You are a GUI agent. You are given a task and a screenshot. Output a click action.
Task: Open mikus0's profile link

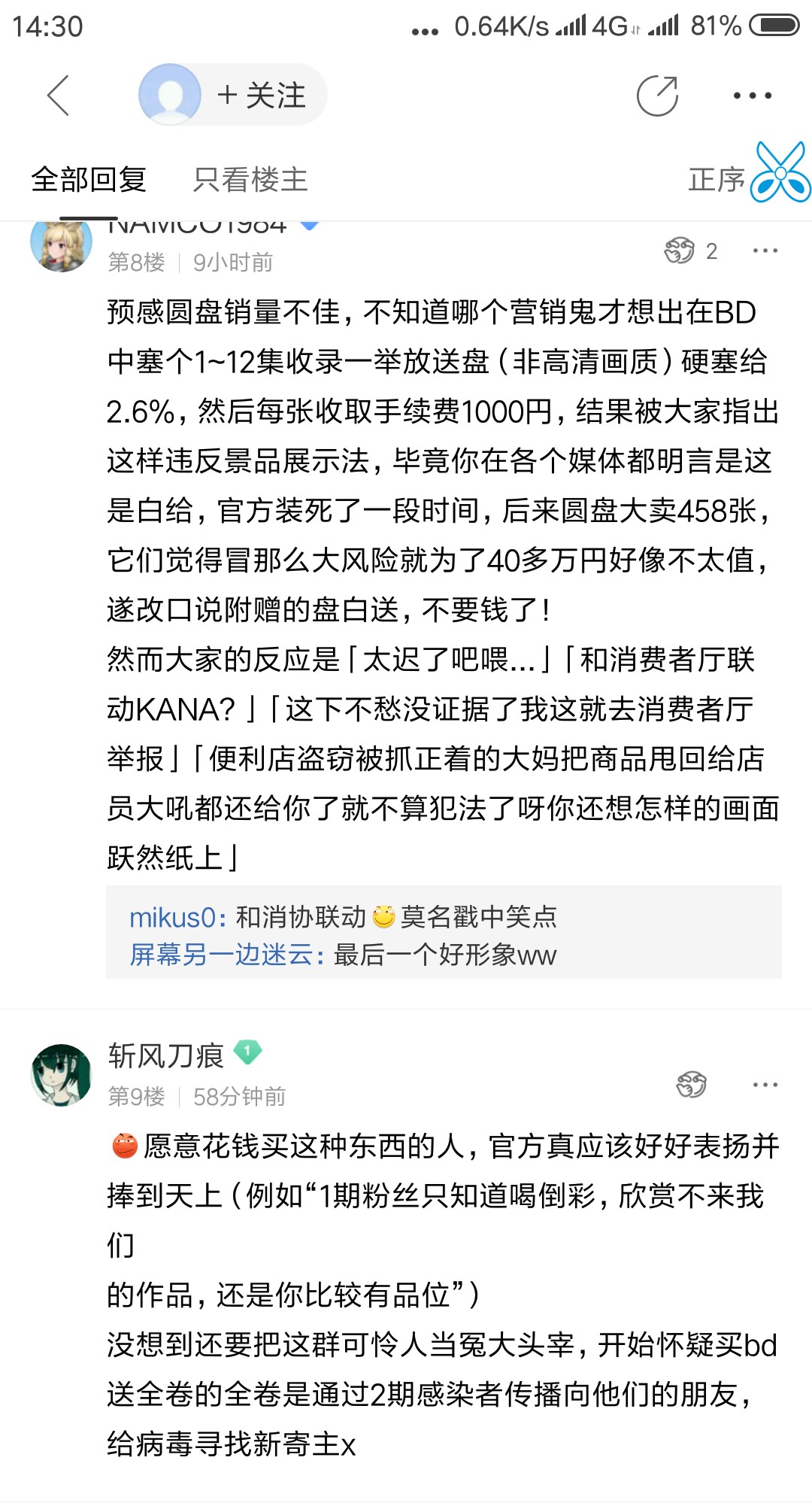pos(172,918)
